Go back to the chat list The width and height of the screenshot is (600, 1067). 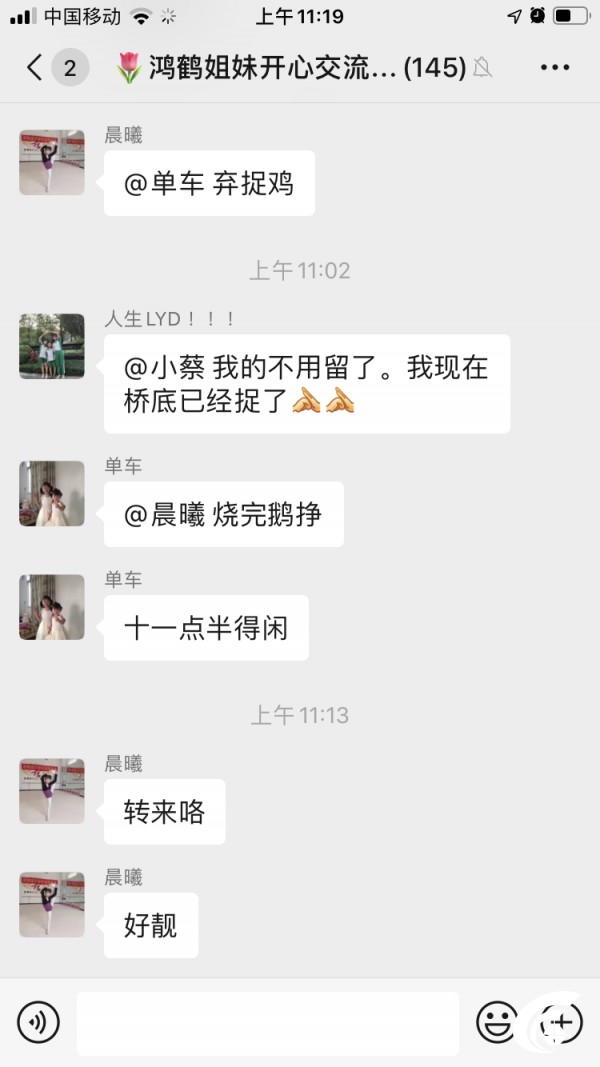point(36,68)
